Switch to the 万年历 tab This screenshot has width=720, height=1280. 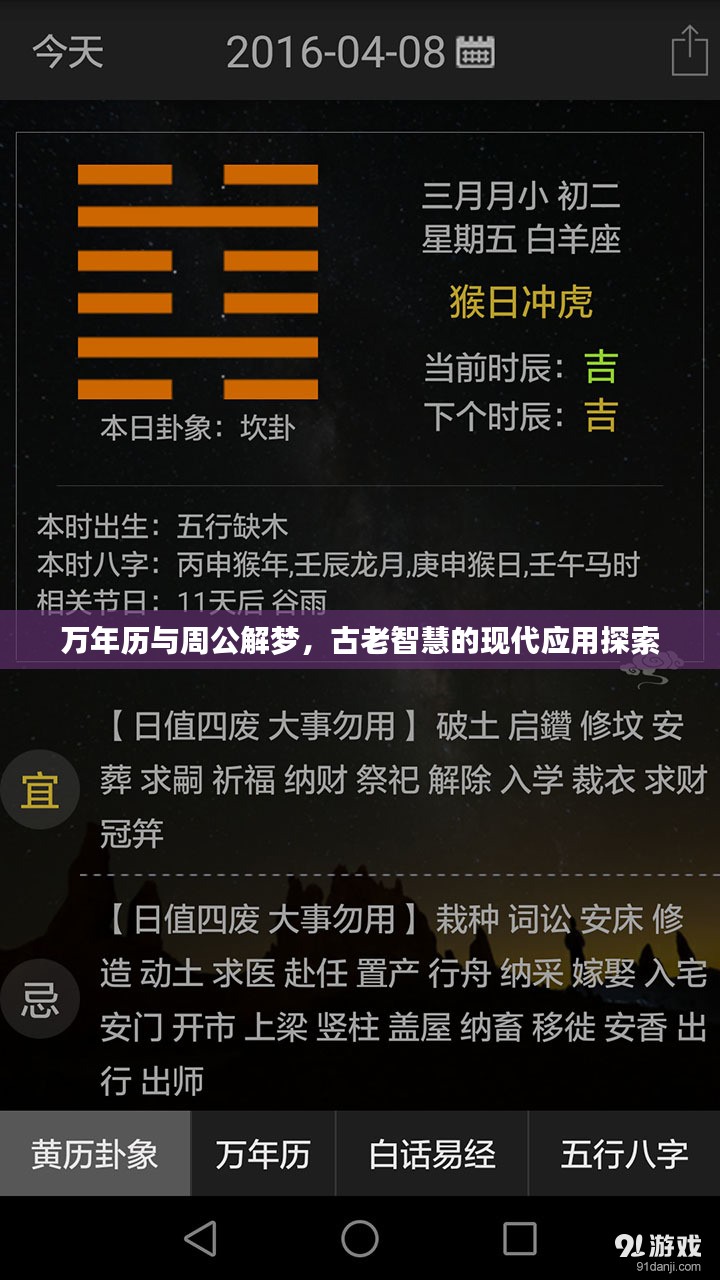[x=263, y=1154]
